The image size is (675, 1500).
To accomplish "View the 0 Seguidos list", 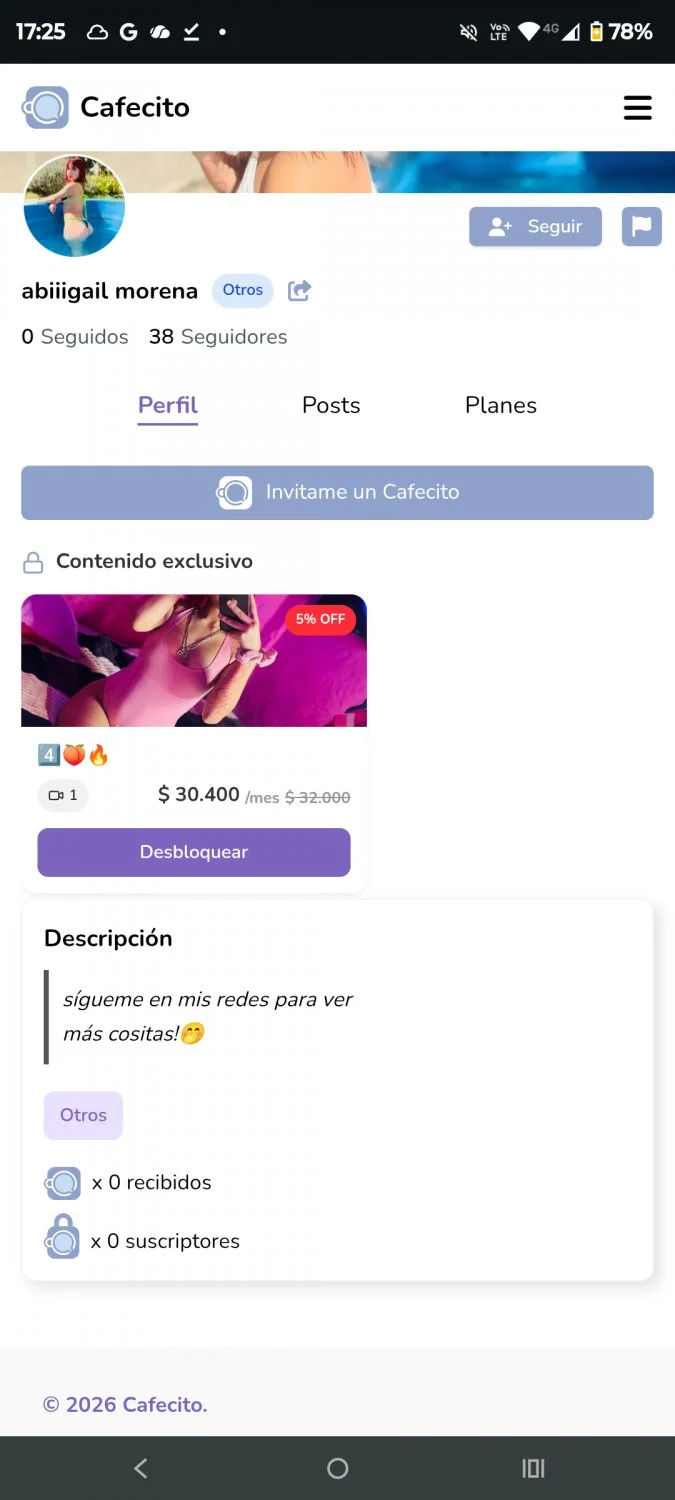I will tap(75, 337).
